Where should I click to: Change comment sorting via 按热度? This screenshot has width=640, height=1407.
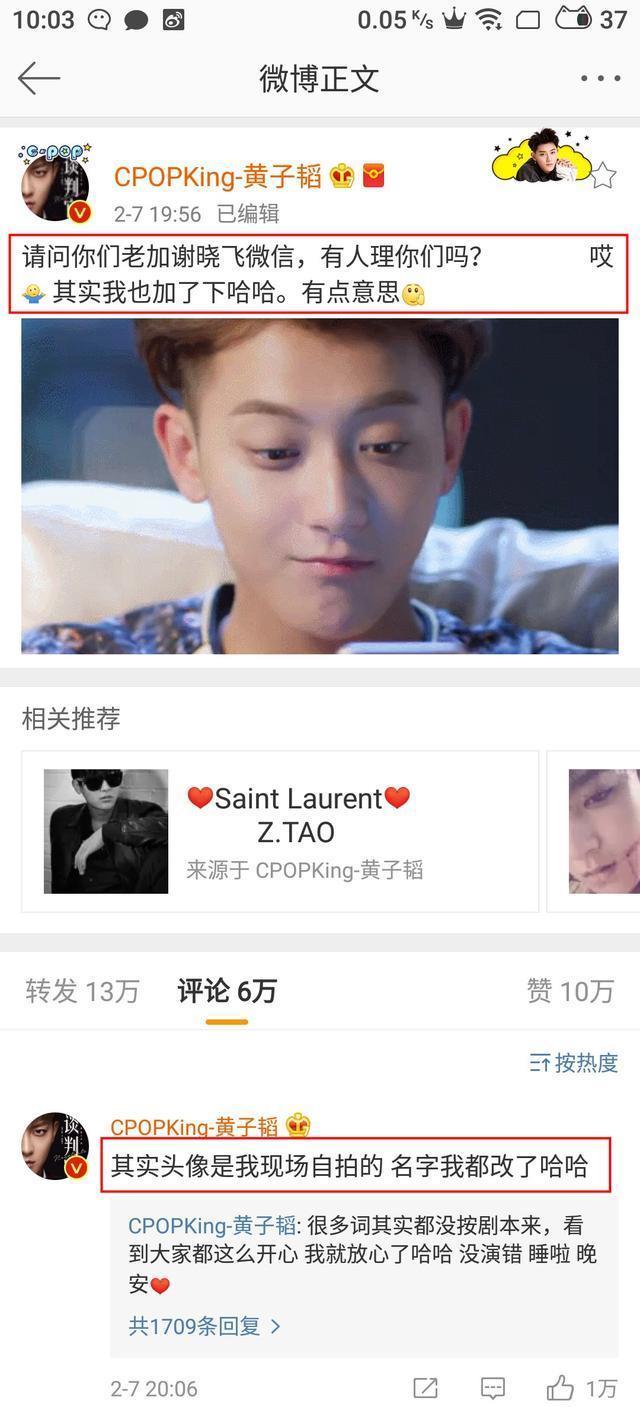[x=574, y=1063]
